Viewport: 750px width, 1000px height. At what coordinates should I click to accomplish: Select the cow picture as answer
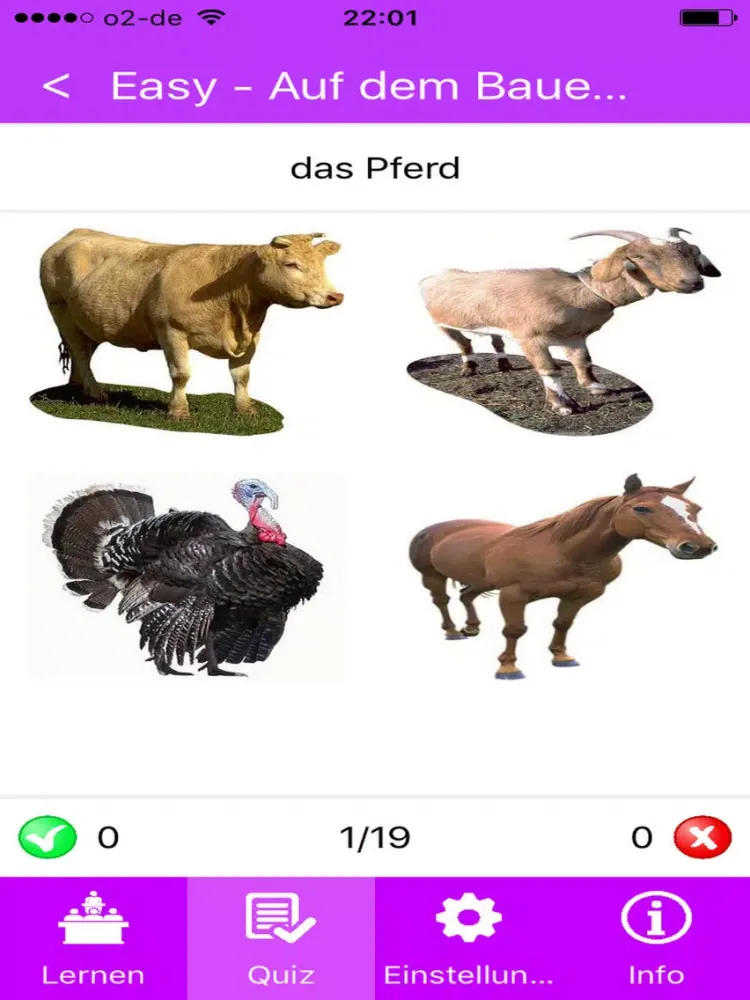pyautogui.click(x=187, y=330)
